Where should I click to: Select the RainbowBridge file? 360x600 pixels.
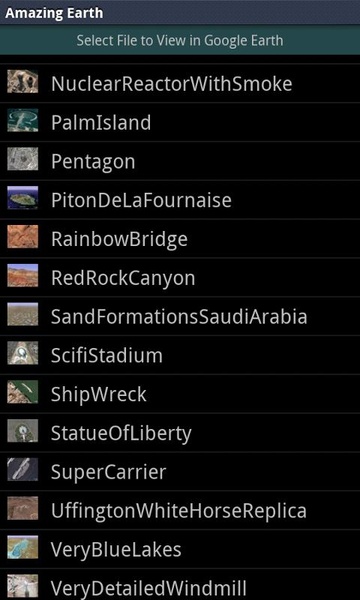click(x=180, y=239)
